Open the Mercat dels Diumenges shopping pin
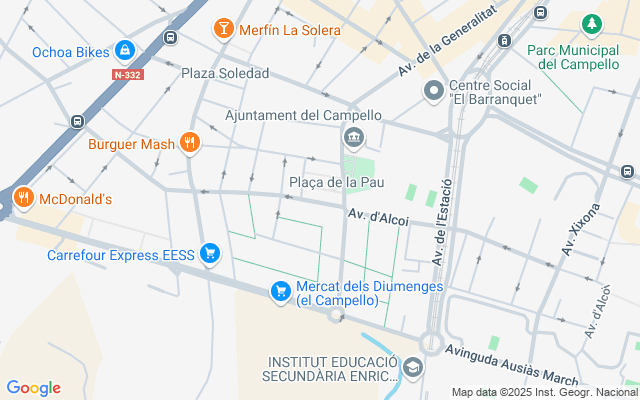The width and height of the screenshot is (640, 400). click(281, 291)
